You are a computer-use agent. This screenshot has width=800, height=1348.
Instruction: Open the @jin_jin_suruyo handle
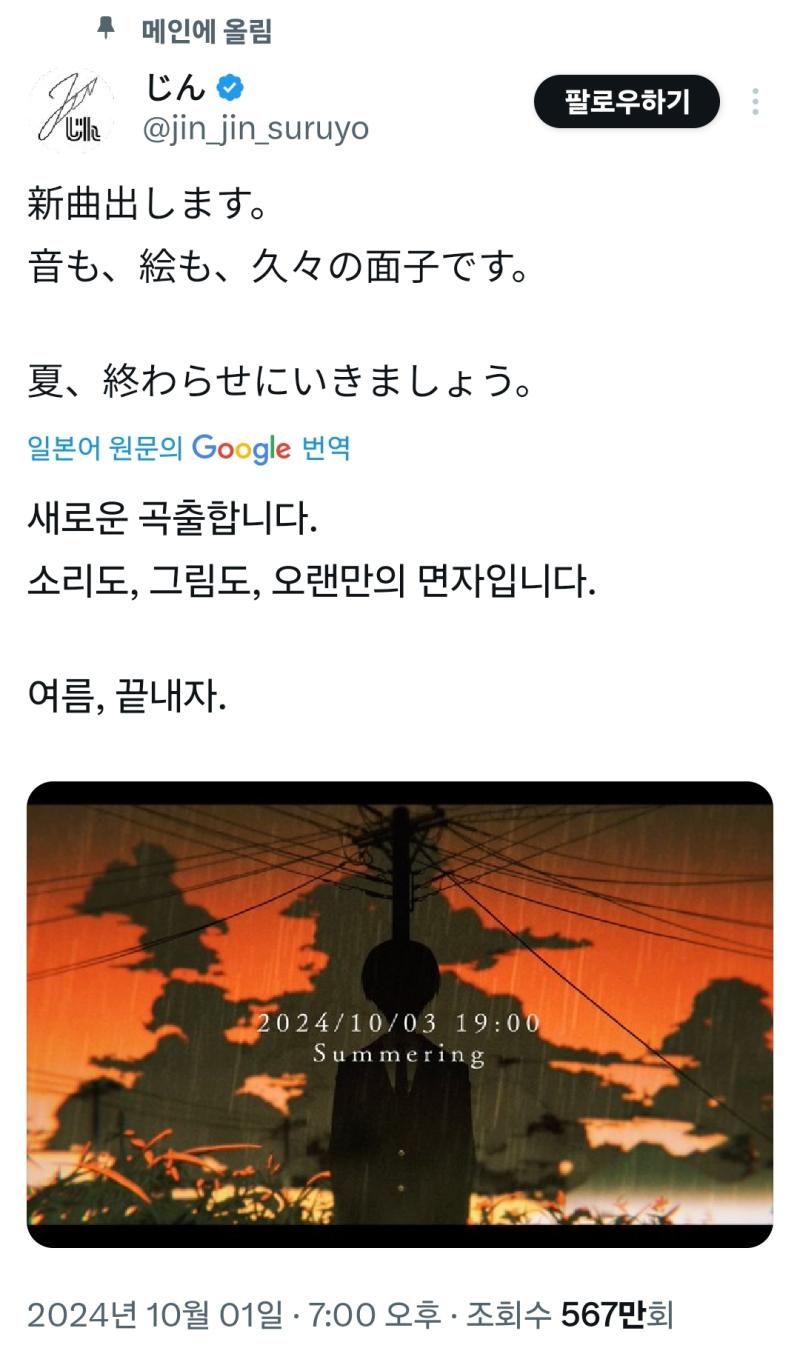point(256,129)
